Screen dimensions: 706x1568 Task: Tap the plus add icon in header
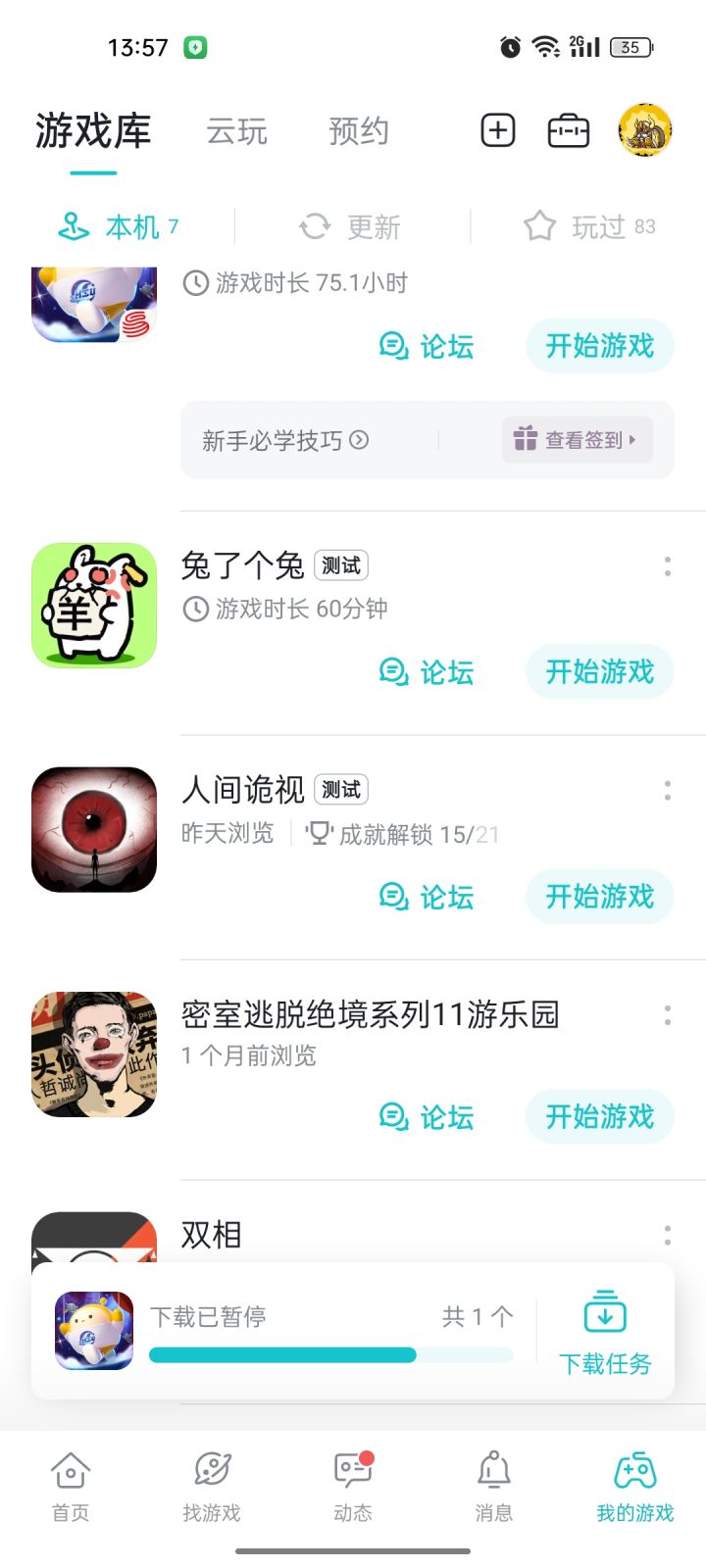(498, 130)
